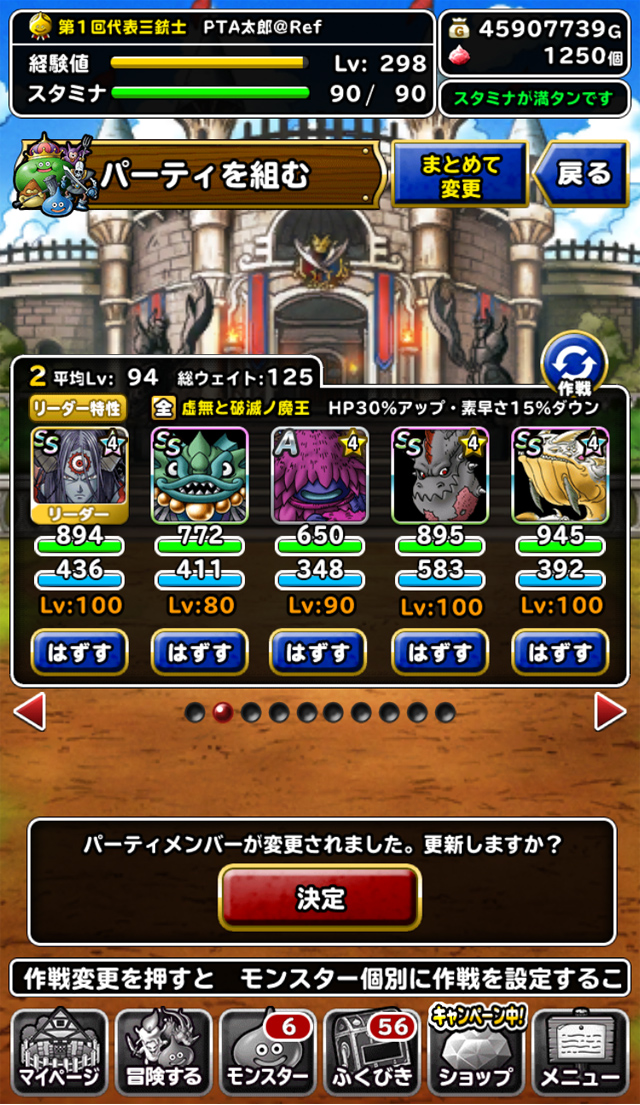The height and width of the screenshot is (1105, 640).
Task: Switch to 冒険する tab
Action: (164, 1051)
